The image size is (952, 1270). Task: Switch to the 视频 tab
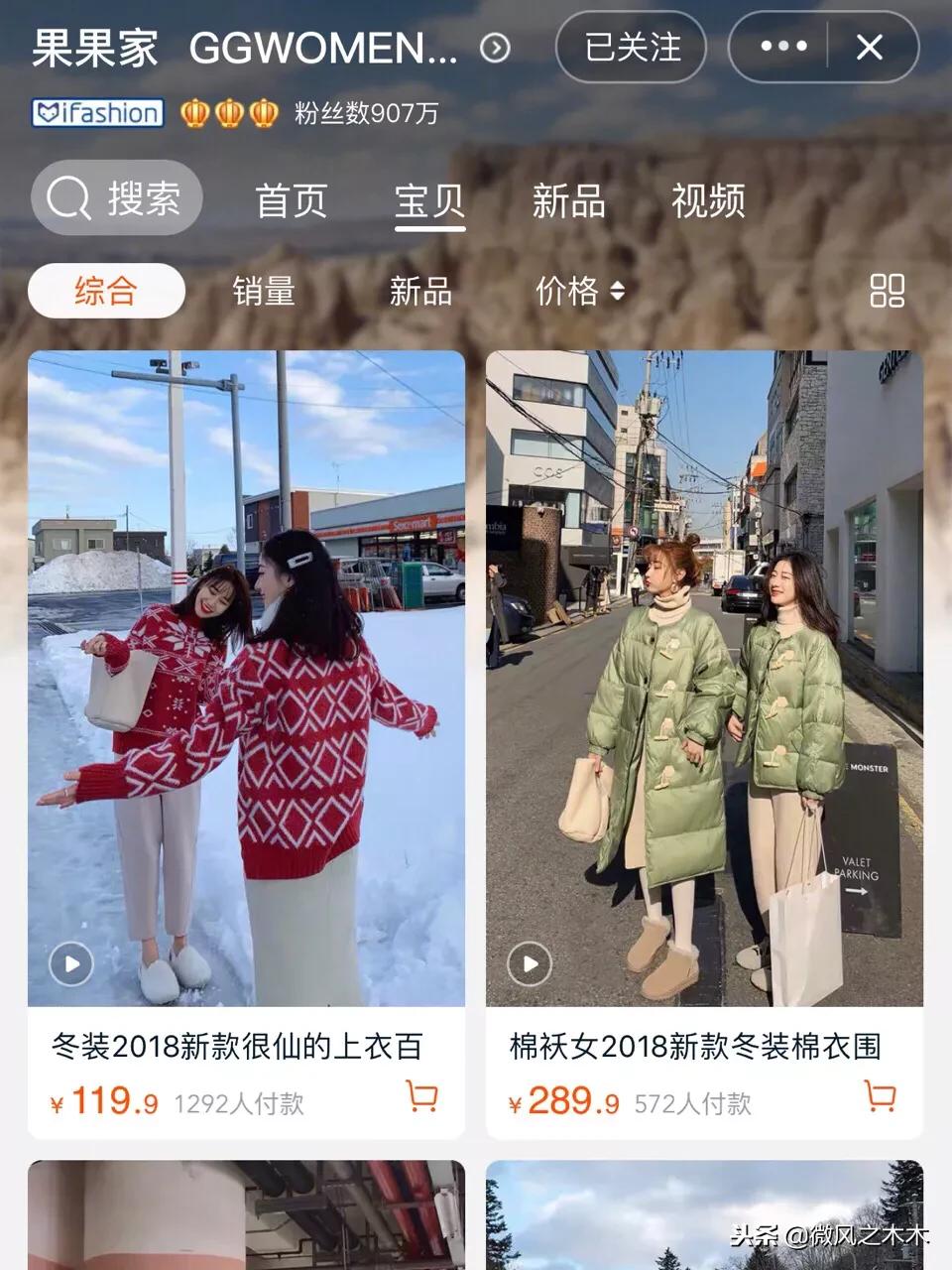click(710, 201)
